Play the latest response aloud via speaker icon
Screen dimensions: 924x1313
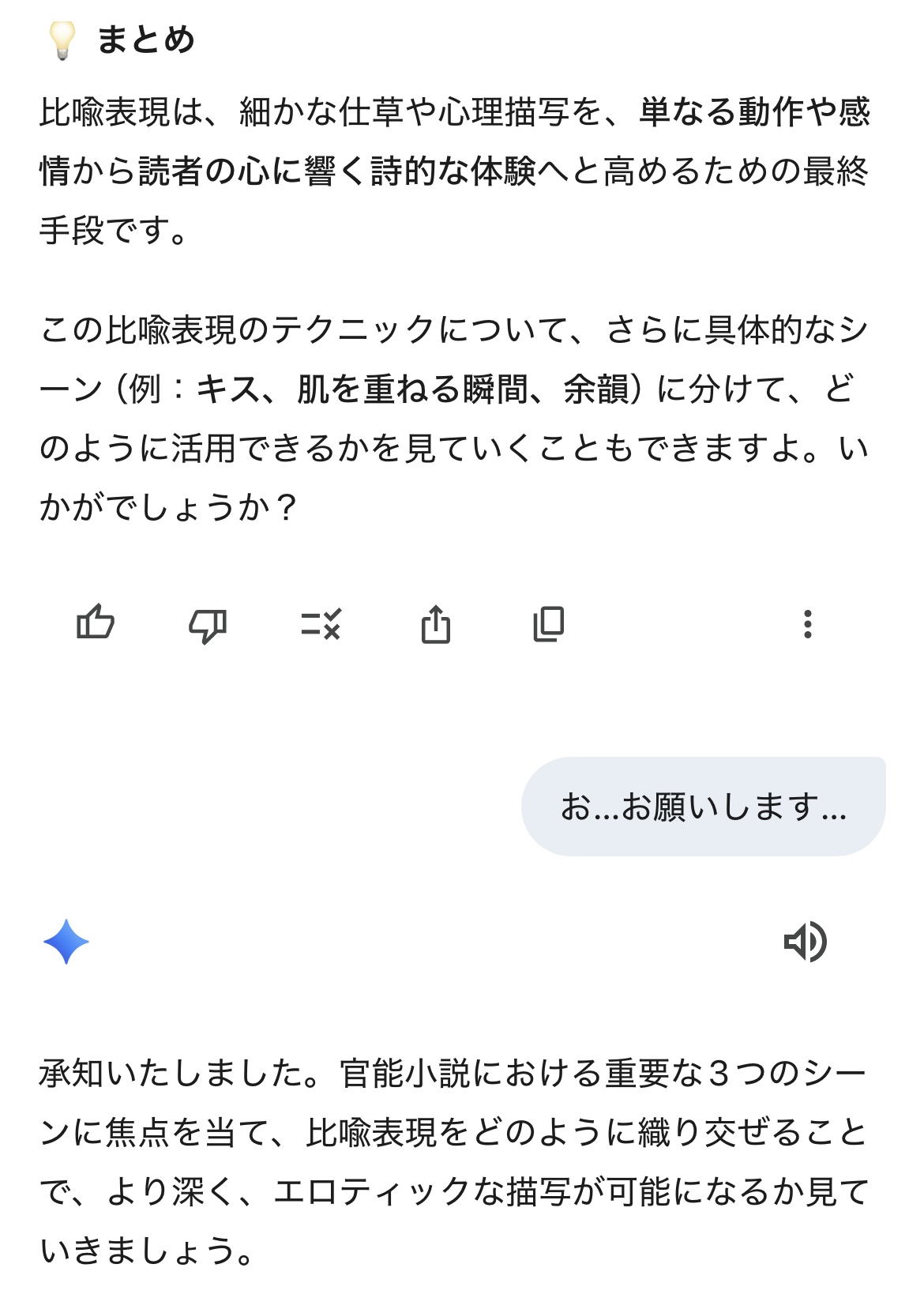[805, 942]
